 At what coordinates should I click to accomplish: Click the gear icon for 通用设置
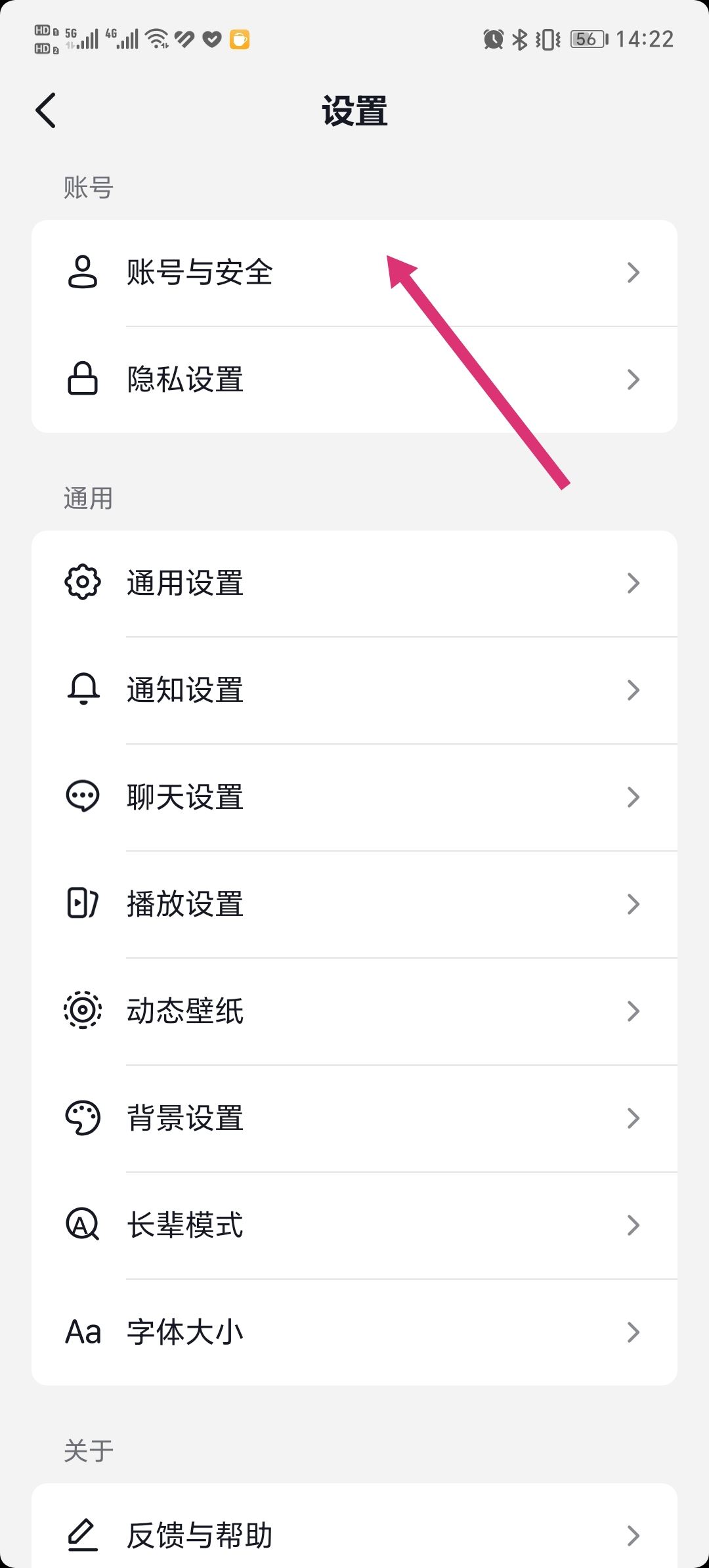coord(83,583)
